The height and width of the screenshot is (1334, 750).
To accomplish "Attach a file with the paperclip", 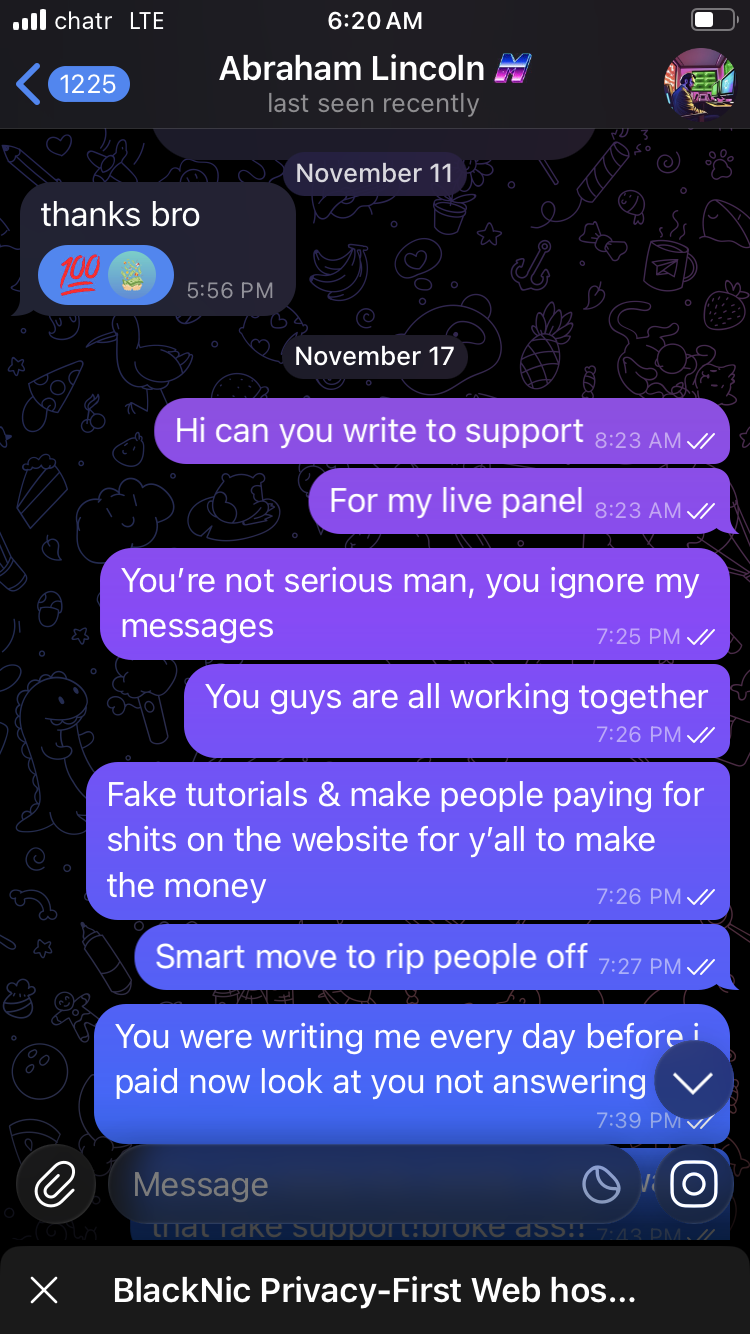I will [x=55, y=1184].
